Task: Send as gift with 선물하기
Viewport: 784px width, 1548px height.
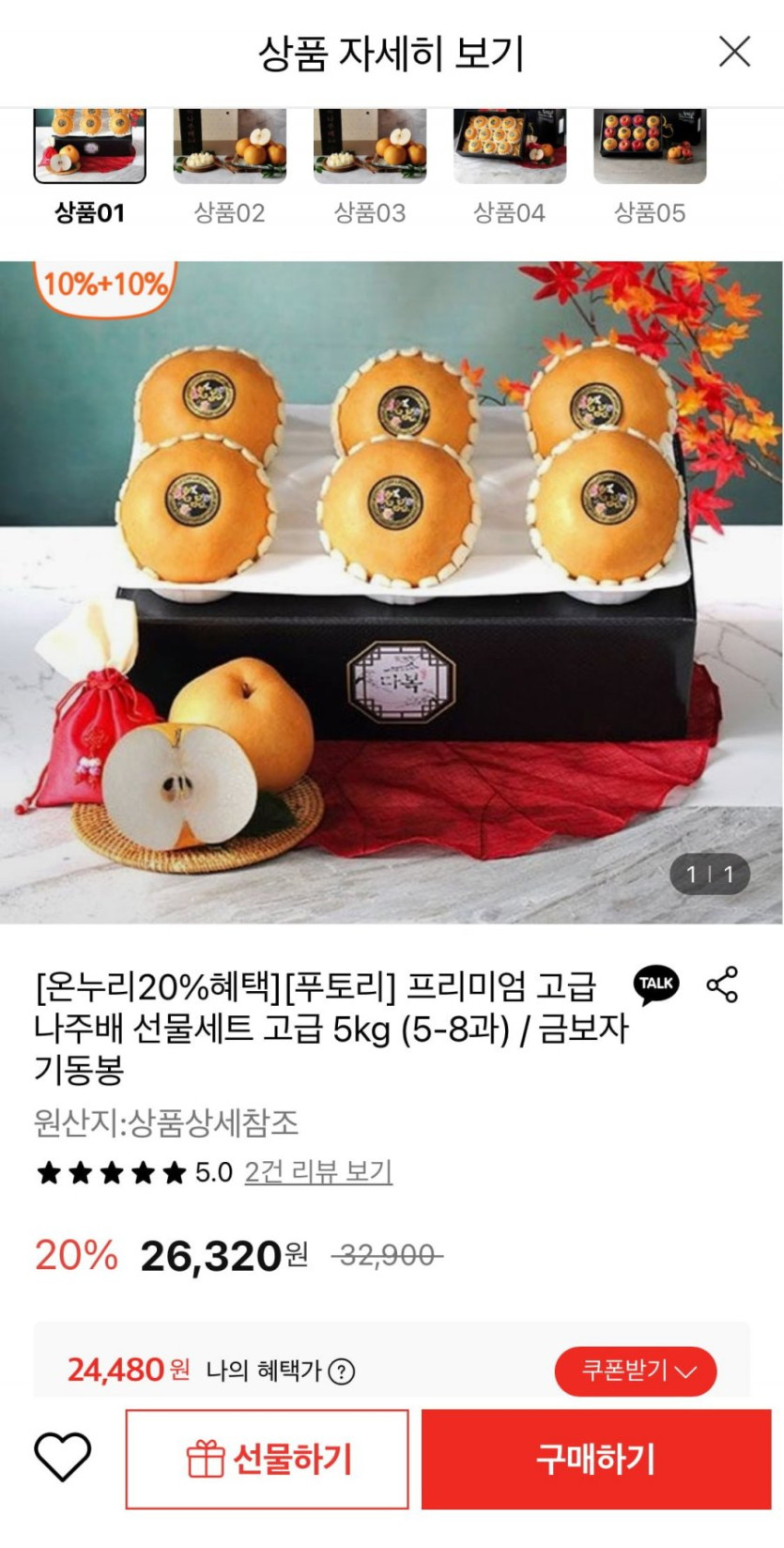Action: coord(268,1459)
